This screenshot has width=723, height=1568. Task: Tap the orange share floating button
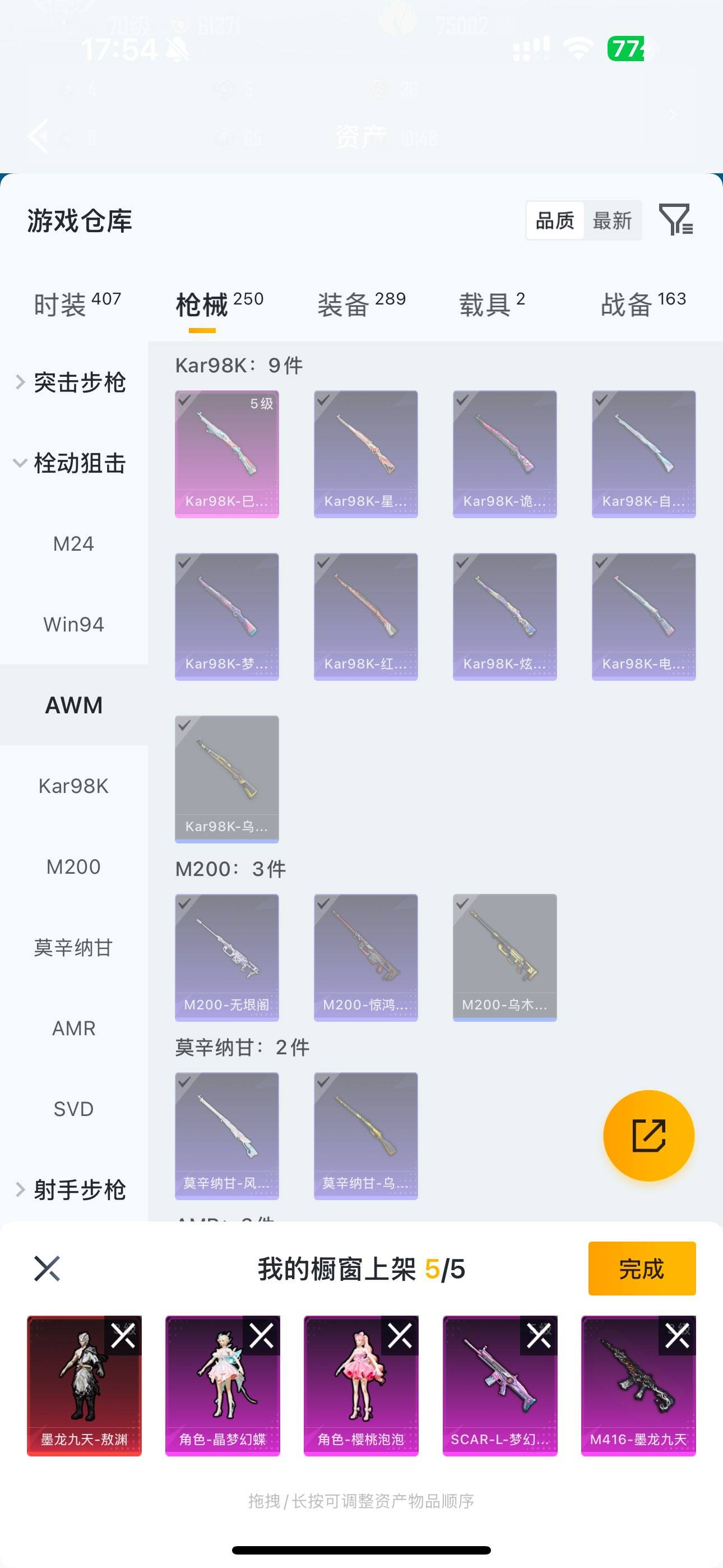(x=649, y=1135)
